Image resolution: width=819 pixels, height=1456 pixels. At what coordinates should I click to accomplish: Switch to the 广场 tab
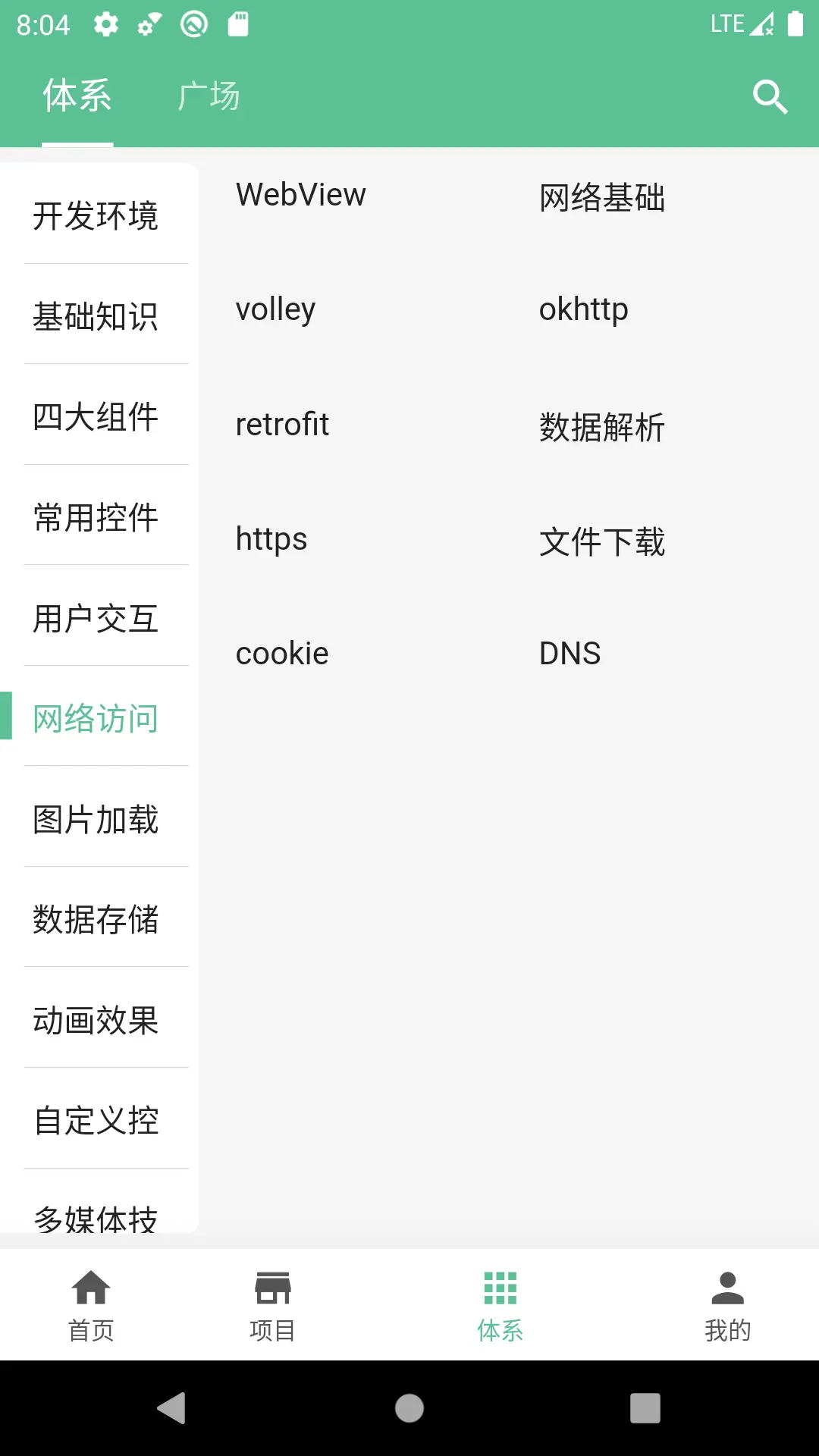tap(209, 96)
